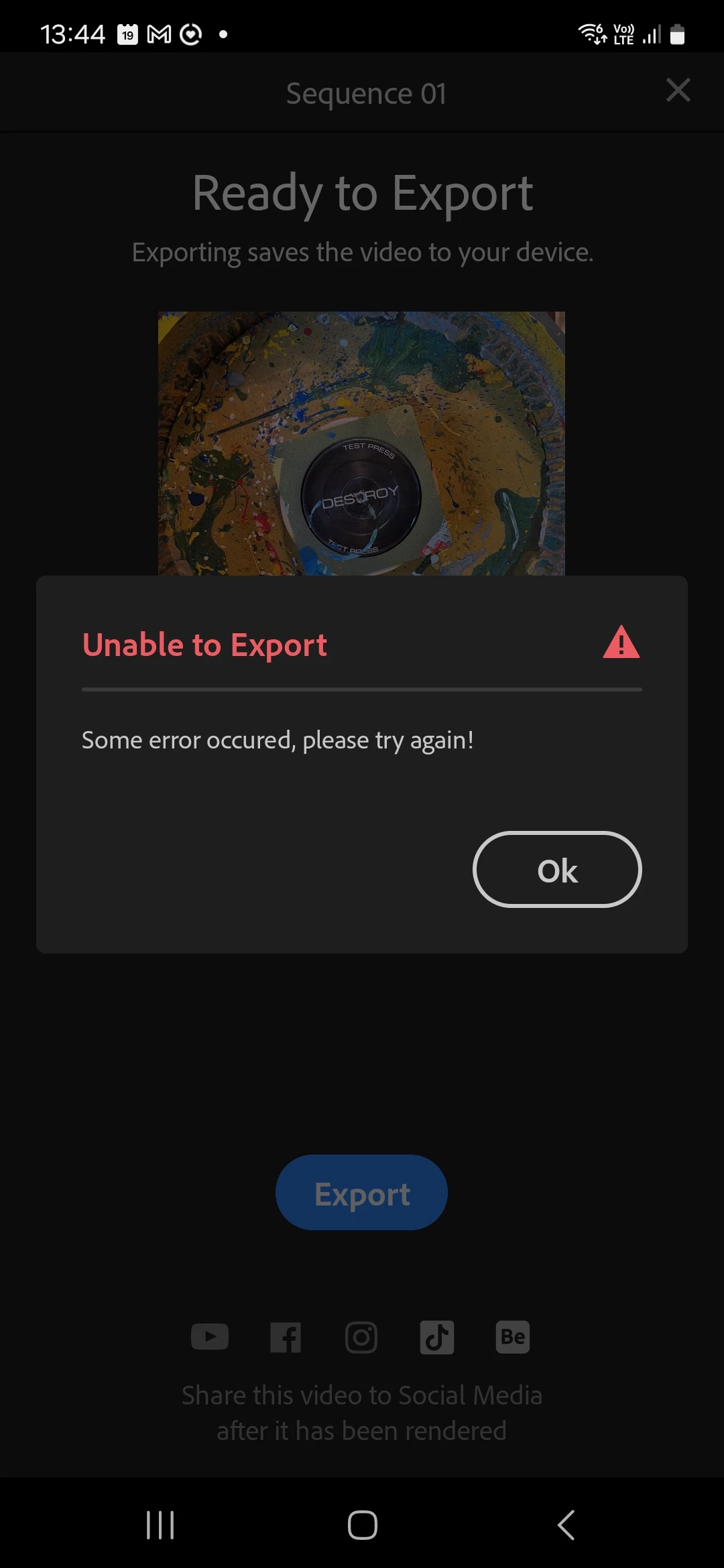The height and width of the screenshot is (1568, 724).
Task: Open the recent apps view
Action: (x=160, y=1525)
